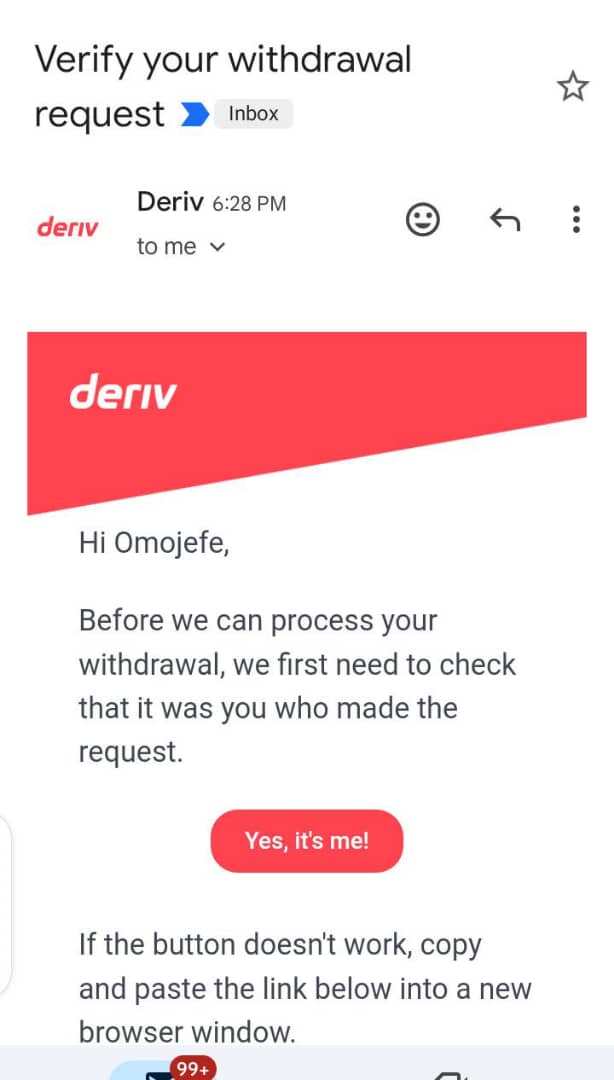Image resolution: width=614 pixels, height=1080 pixels.
Task: Star this withdrawal verification email
Action: pyautogui.click(x=572, y=87)
